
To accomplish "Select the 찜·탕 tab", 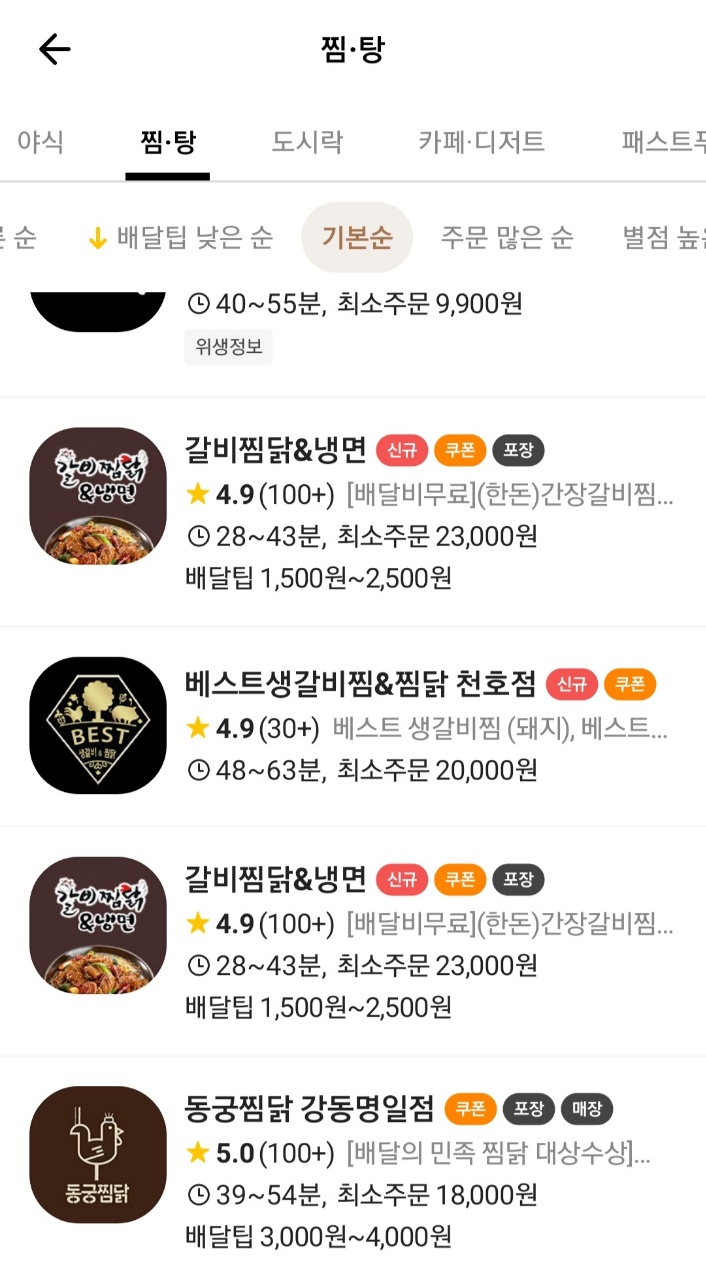I will click(168, 141).
